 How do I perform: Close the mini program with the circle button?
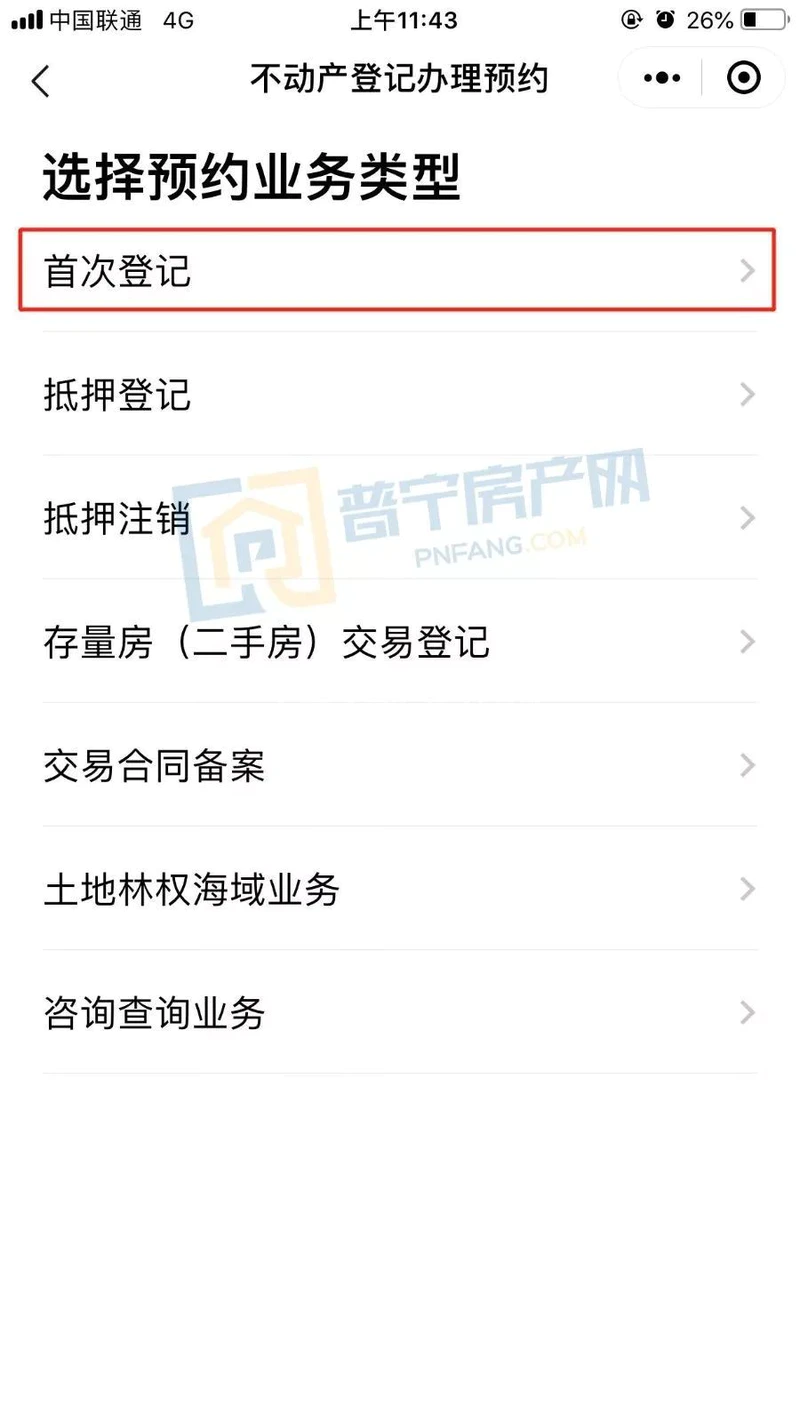743,78
